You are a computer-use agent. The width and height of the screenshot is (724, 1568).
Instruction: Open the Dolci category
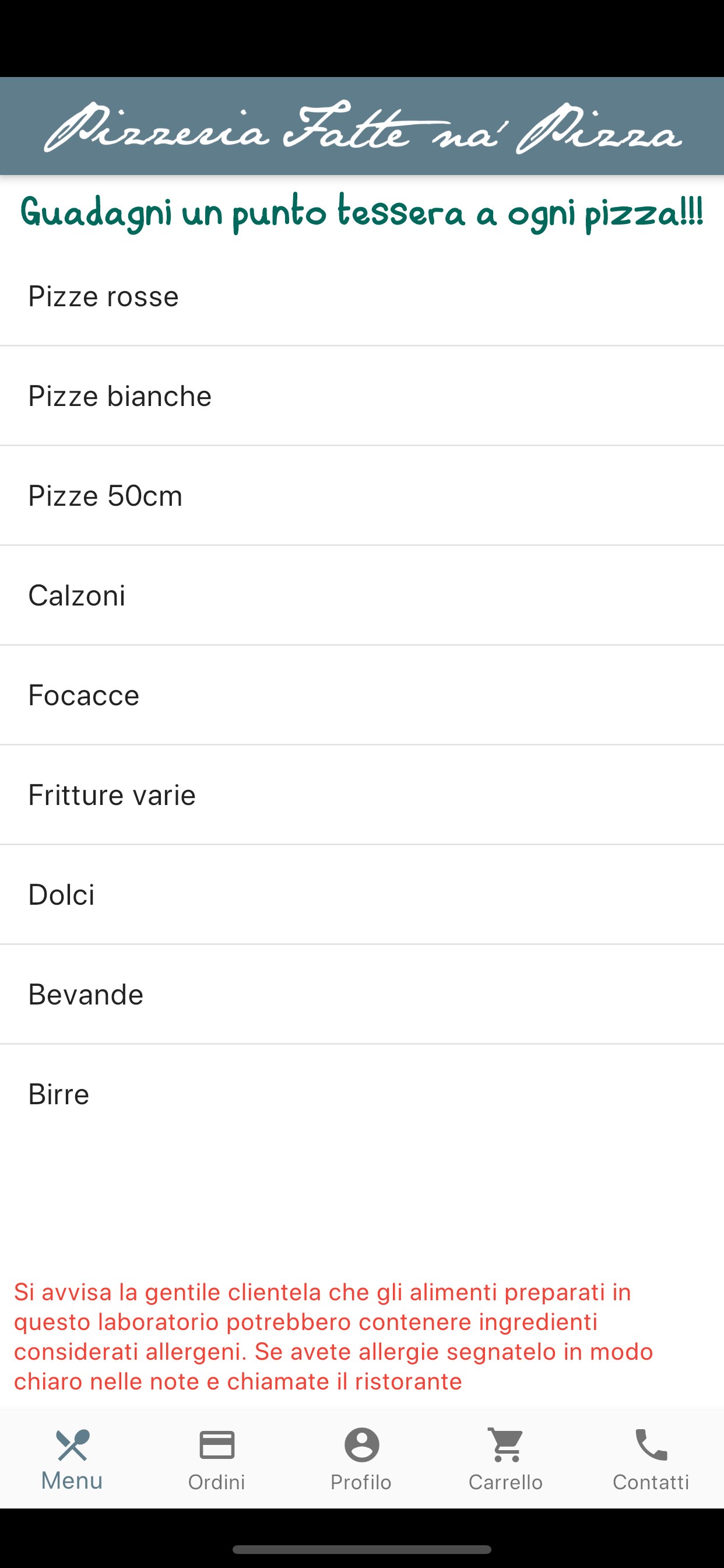(x=362, y=894)
